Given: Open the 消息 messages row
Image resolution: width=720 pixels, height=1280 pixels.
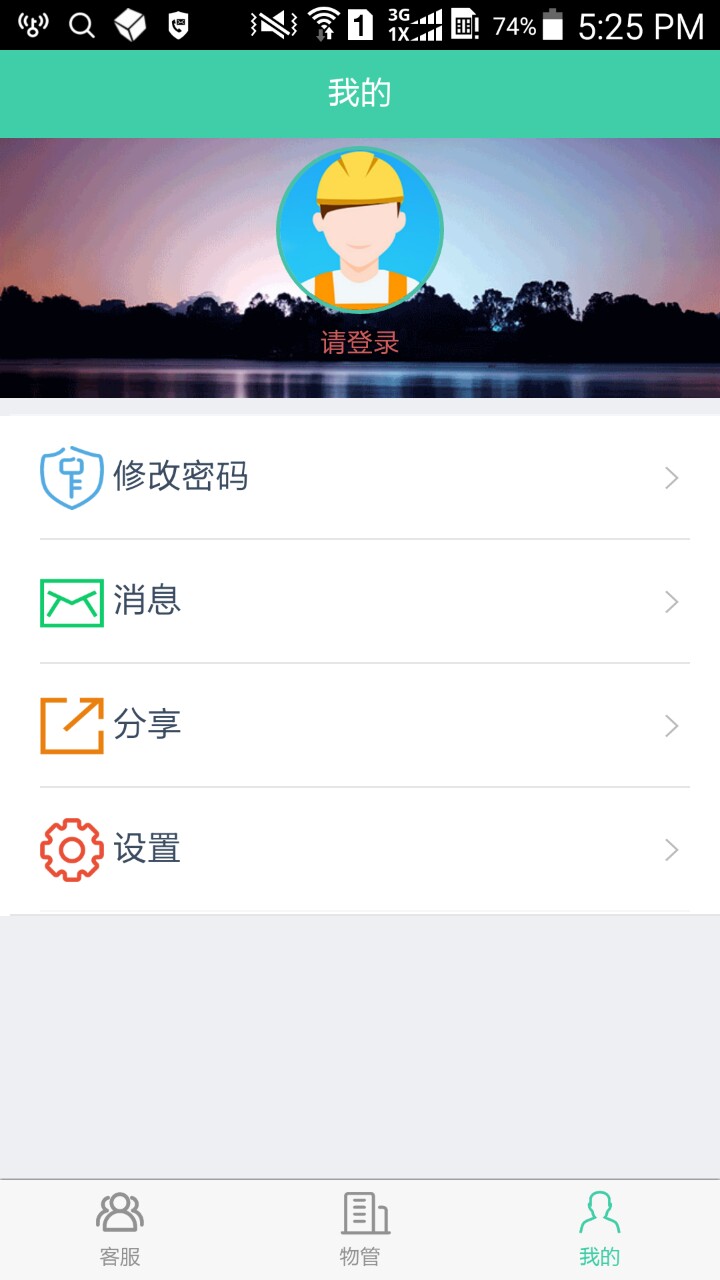Looking at the screenshot, I should pos(360,601).
